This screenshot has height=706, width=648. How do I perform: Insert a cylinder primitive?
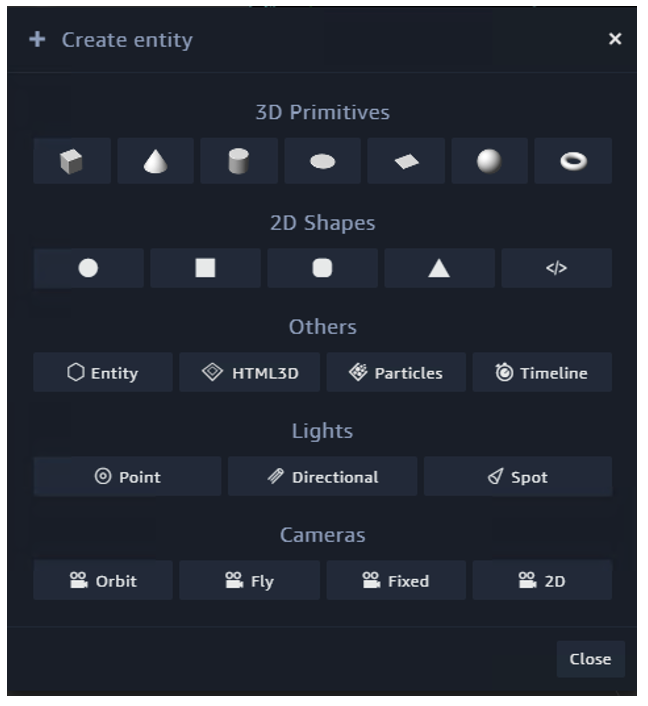coord(239,161)
